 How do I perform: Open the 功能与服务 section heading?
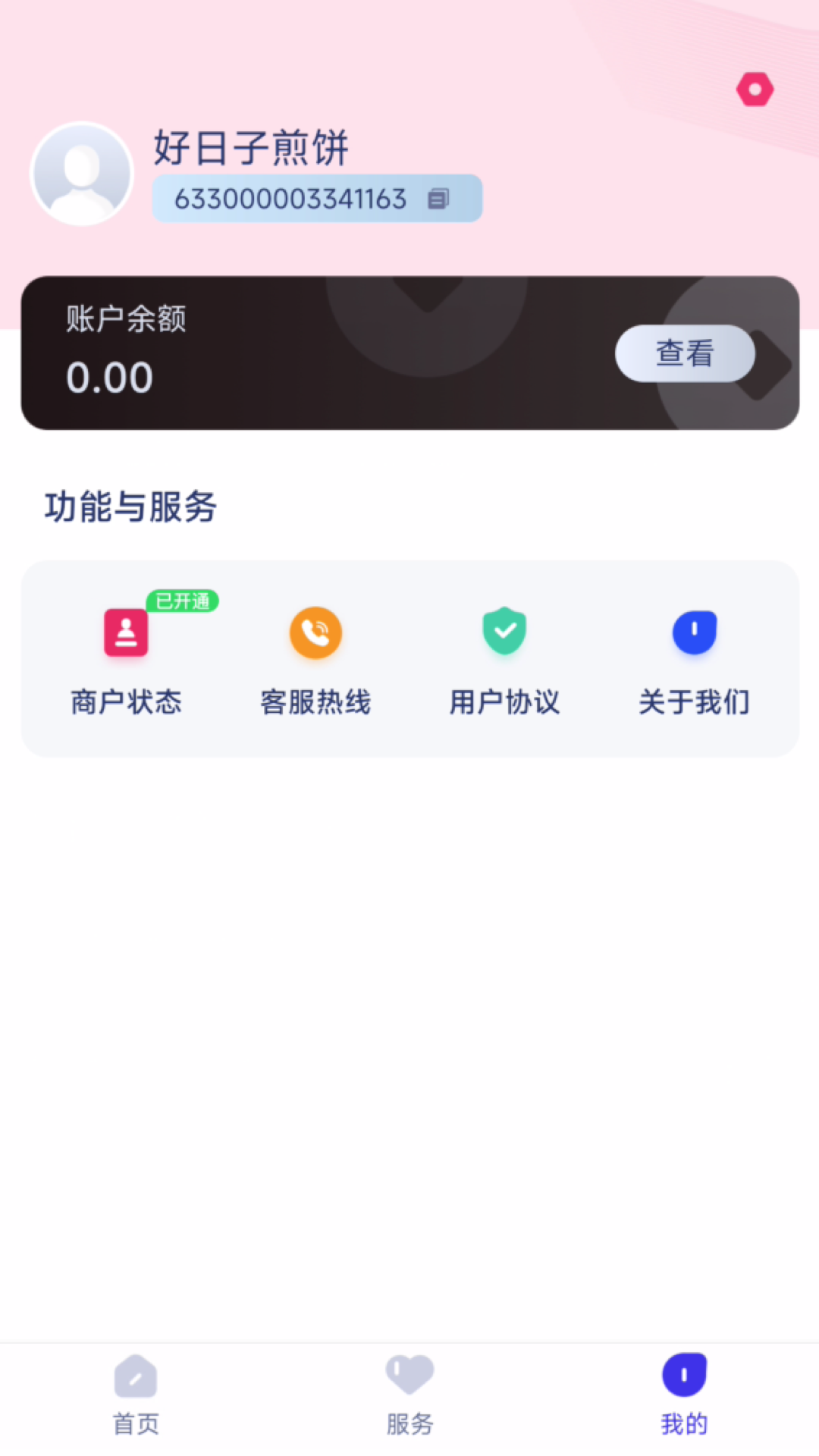click(130, 508)
